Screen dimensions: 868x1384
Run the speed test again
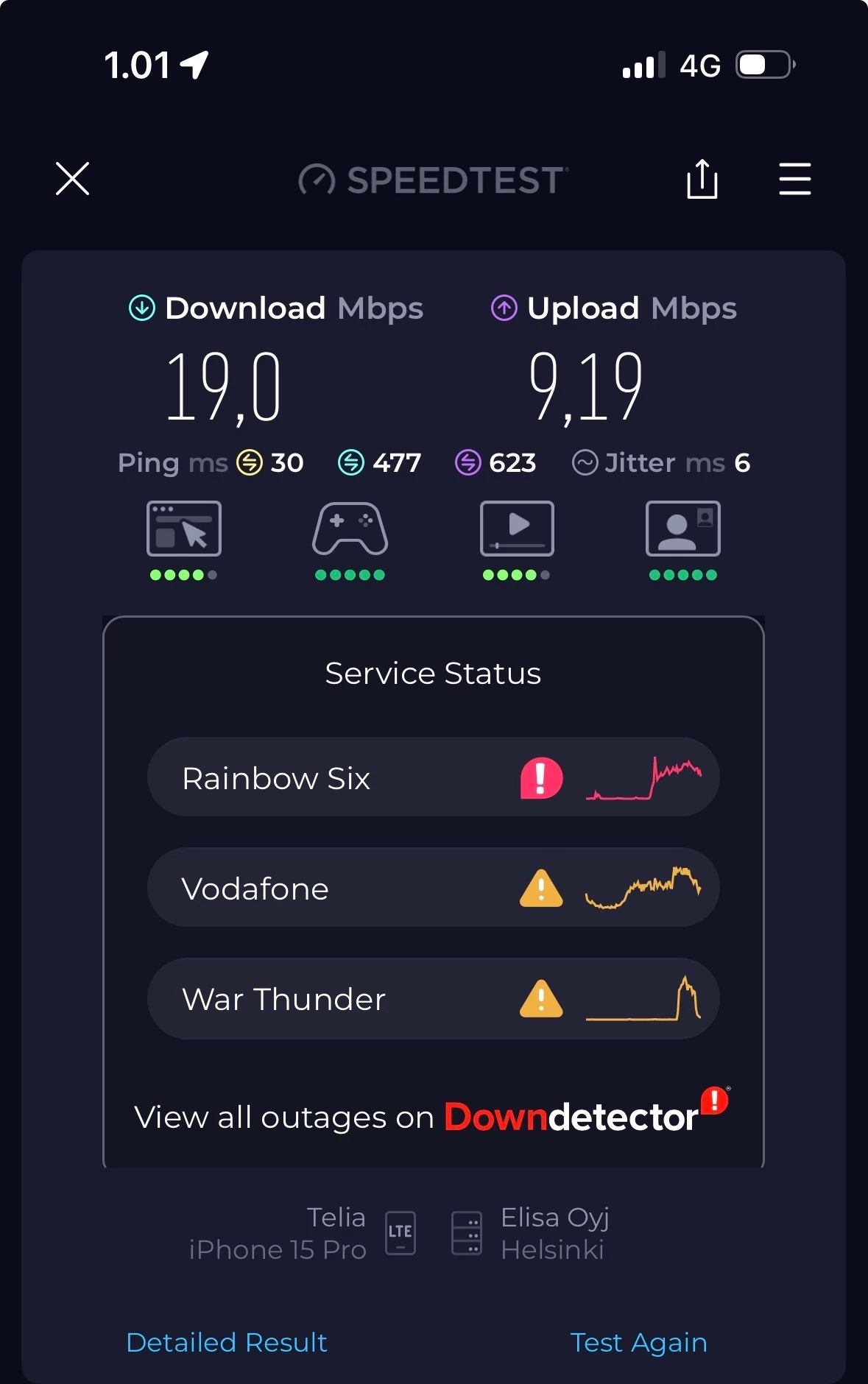638,1342
